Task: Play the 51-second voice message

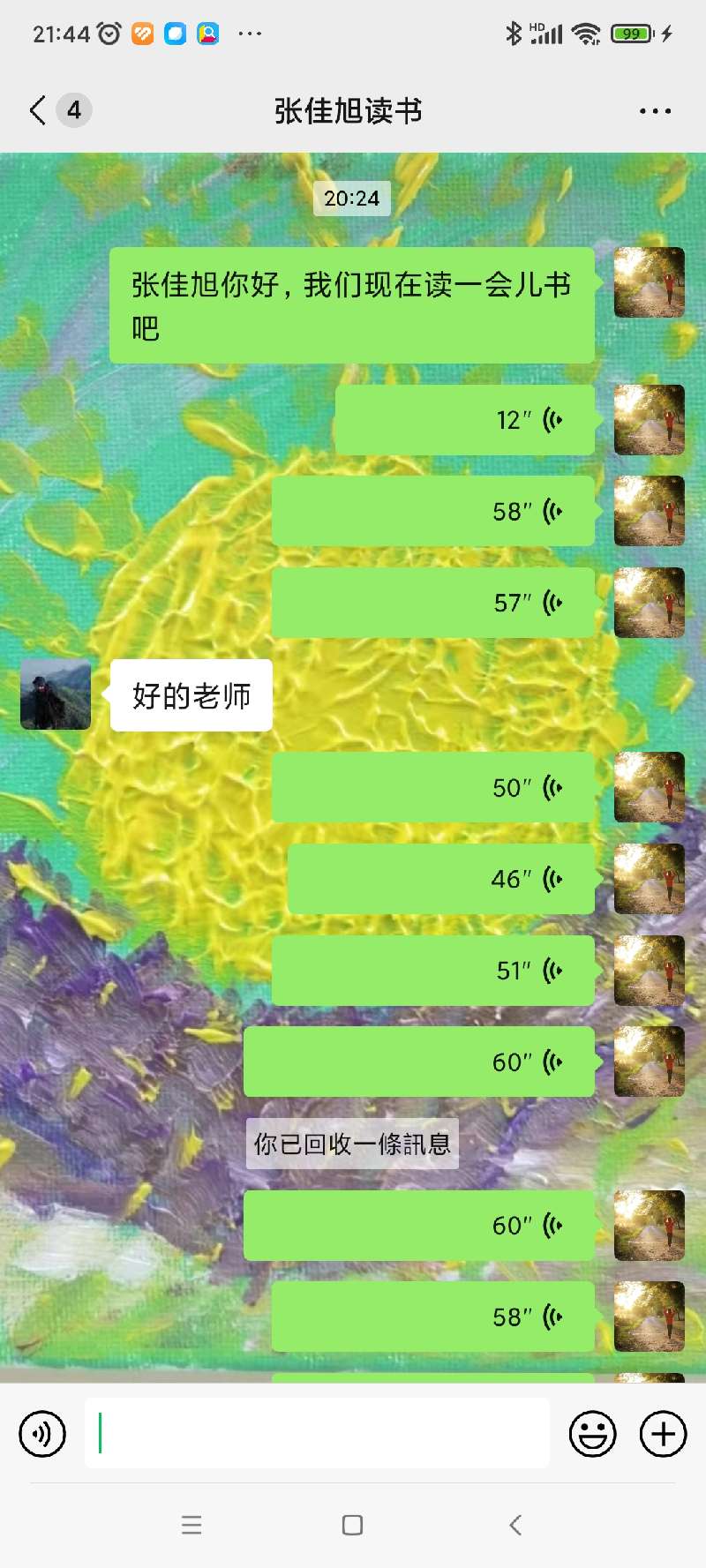Action: coord(432,971)
